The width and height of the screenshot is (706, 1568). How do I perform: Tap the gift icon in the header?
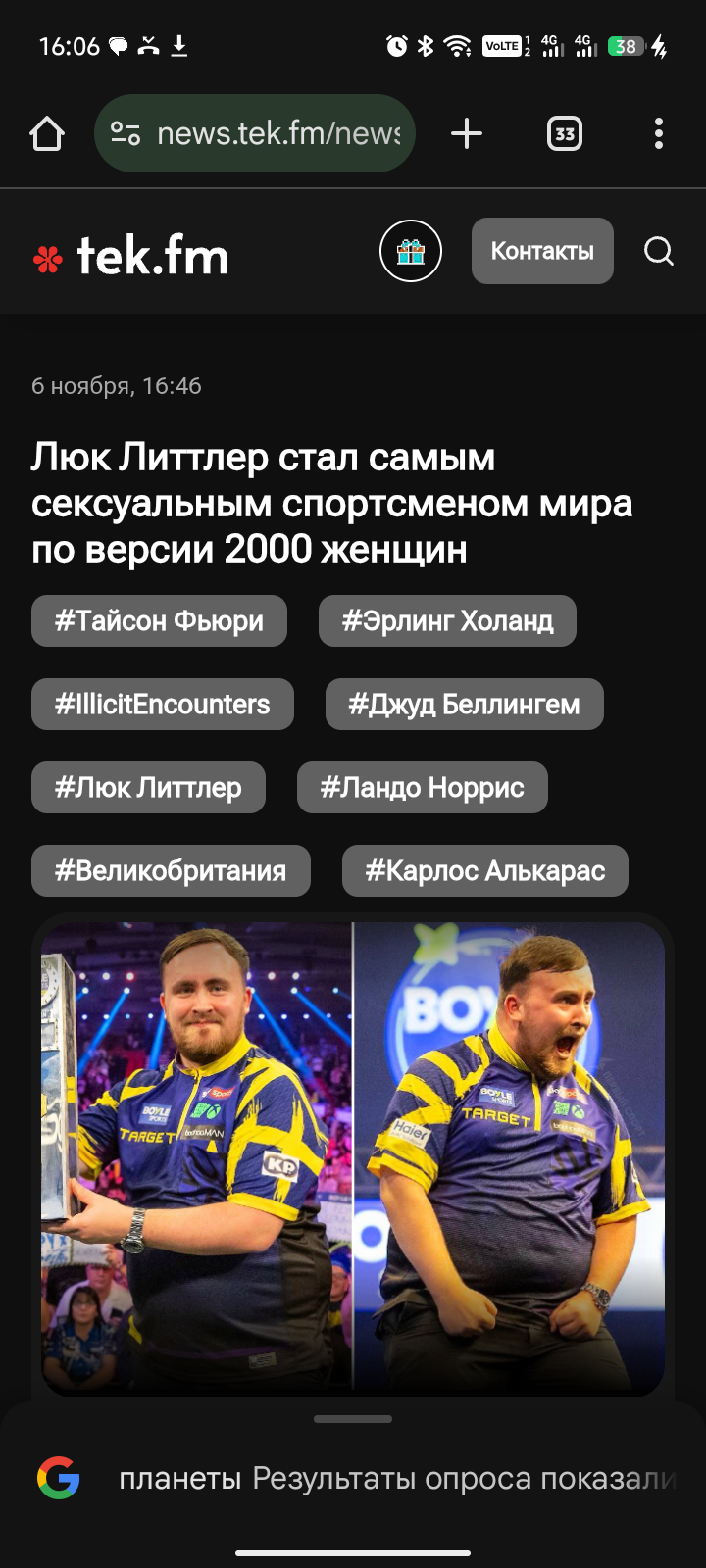[410, 251]
